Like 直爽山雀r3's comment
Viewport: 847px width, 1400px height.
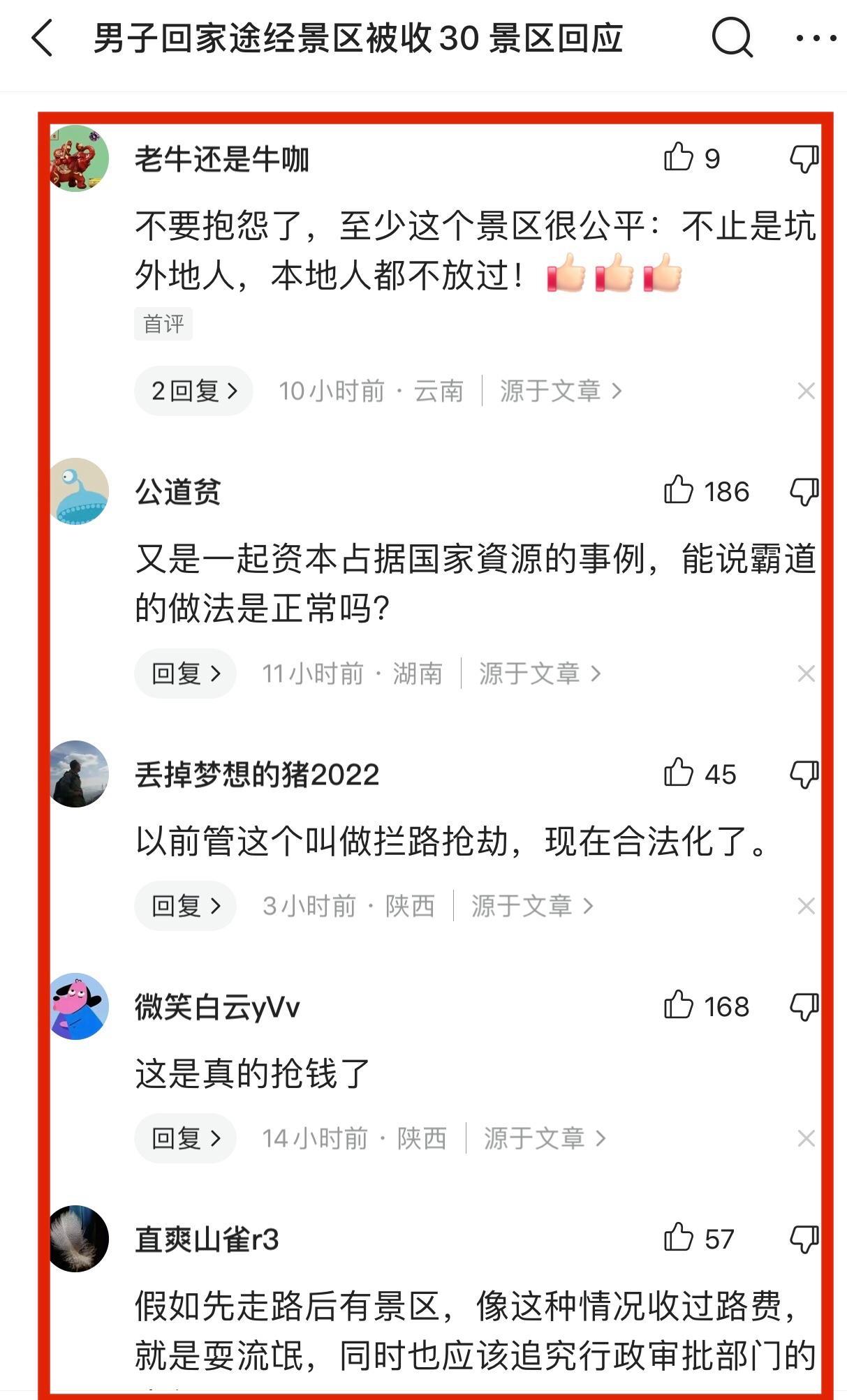coord(679,1238)
